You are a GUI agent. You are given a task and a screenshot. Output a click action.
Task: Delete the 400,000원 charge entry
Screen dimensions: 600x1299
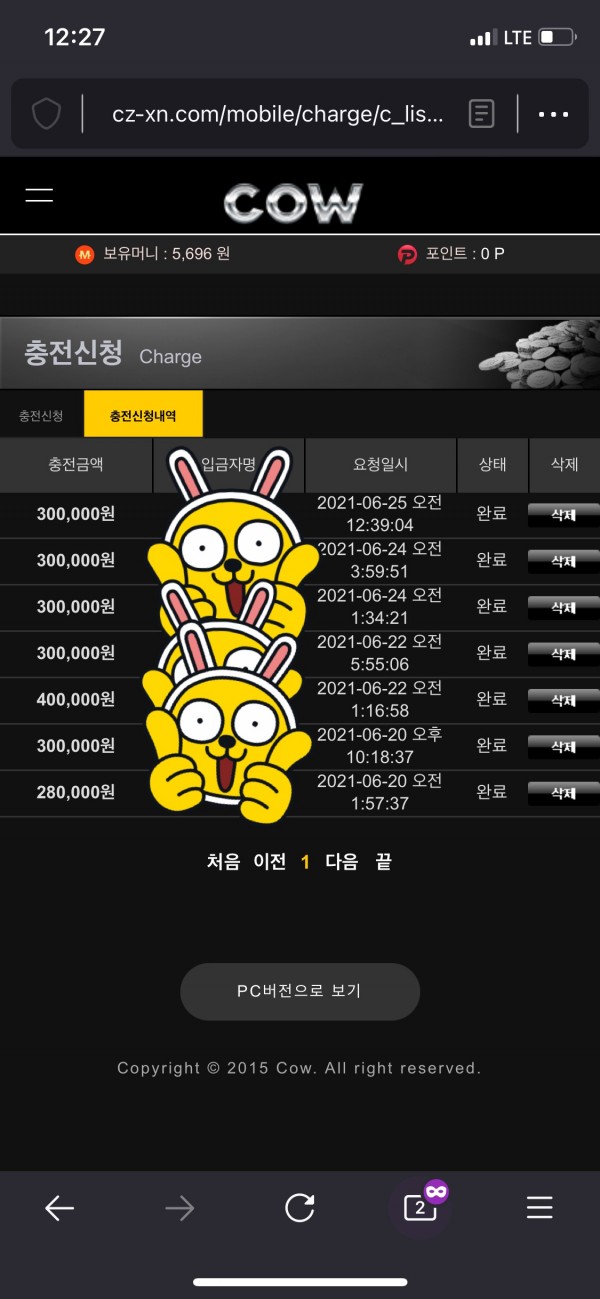[x=563, y=700]
